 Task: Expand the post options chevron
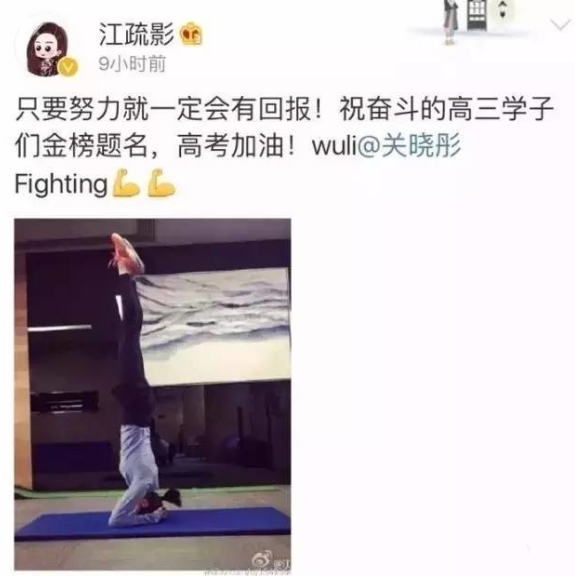[x=560, y=25]
